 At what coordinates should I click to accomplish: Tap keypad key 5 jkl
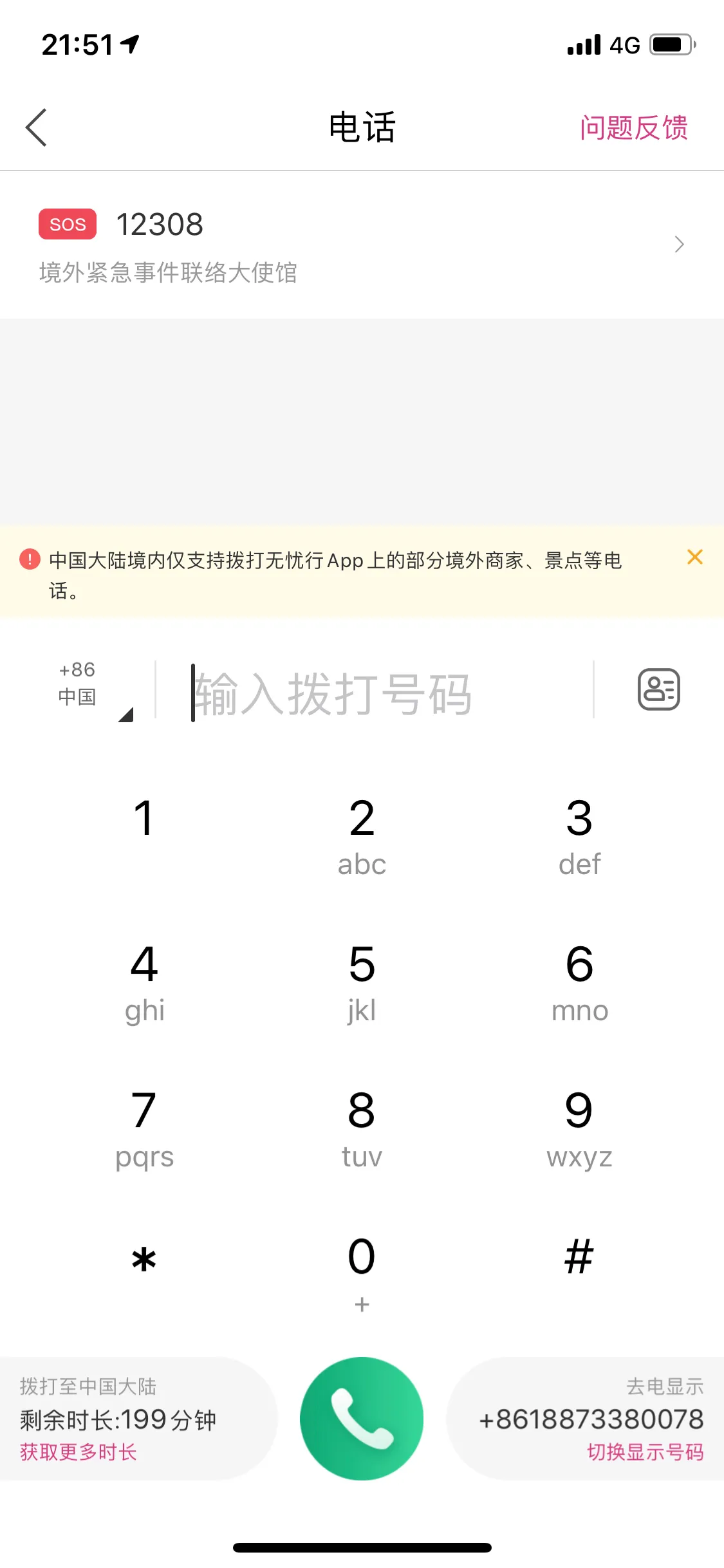(x=362, y=982)
